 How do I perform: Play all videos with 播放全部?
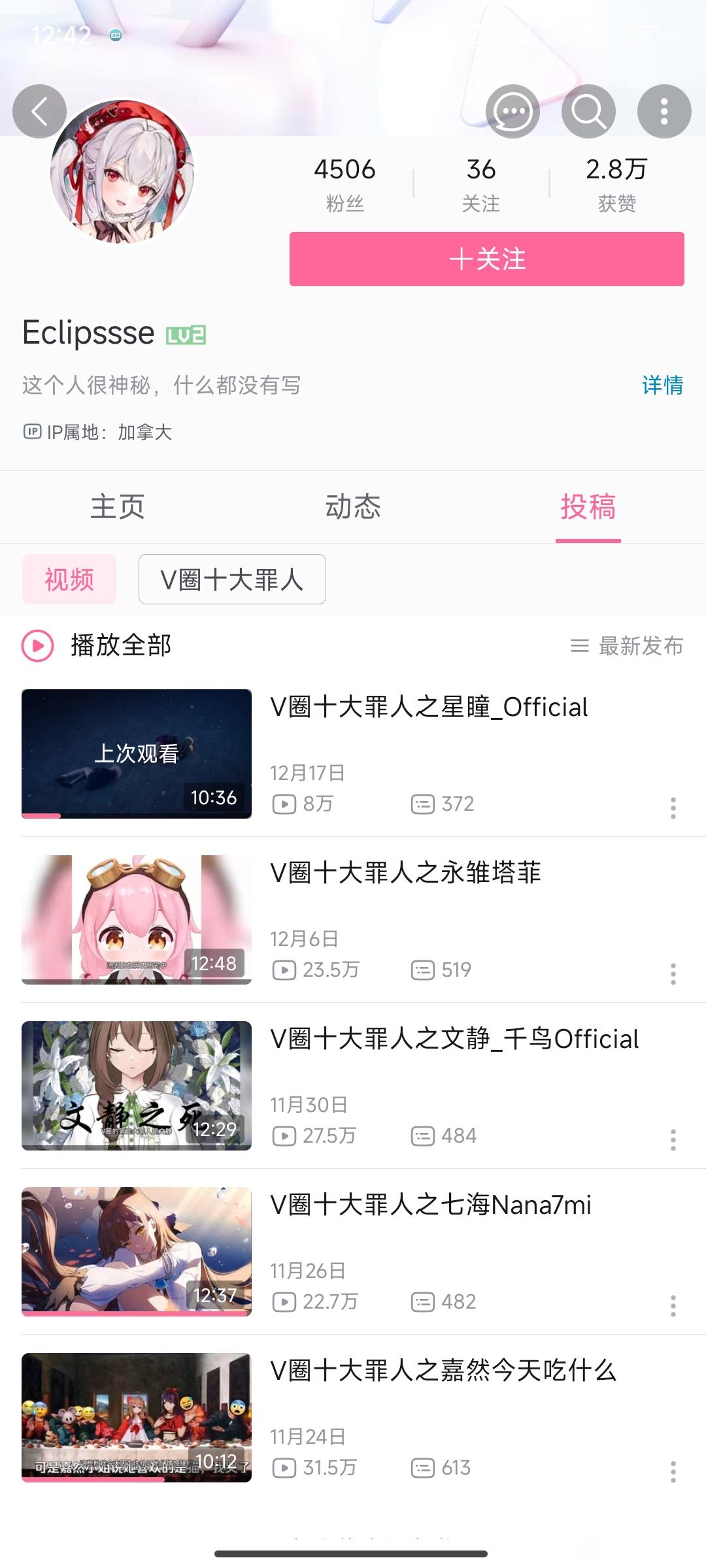point(98,645)
